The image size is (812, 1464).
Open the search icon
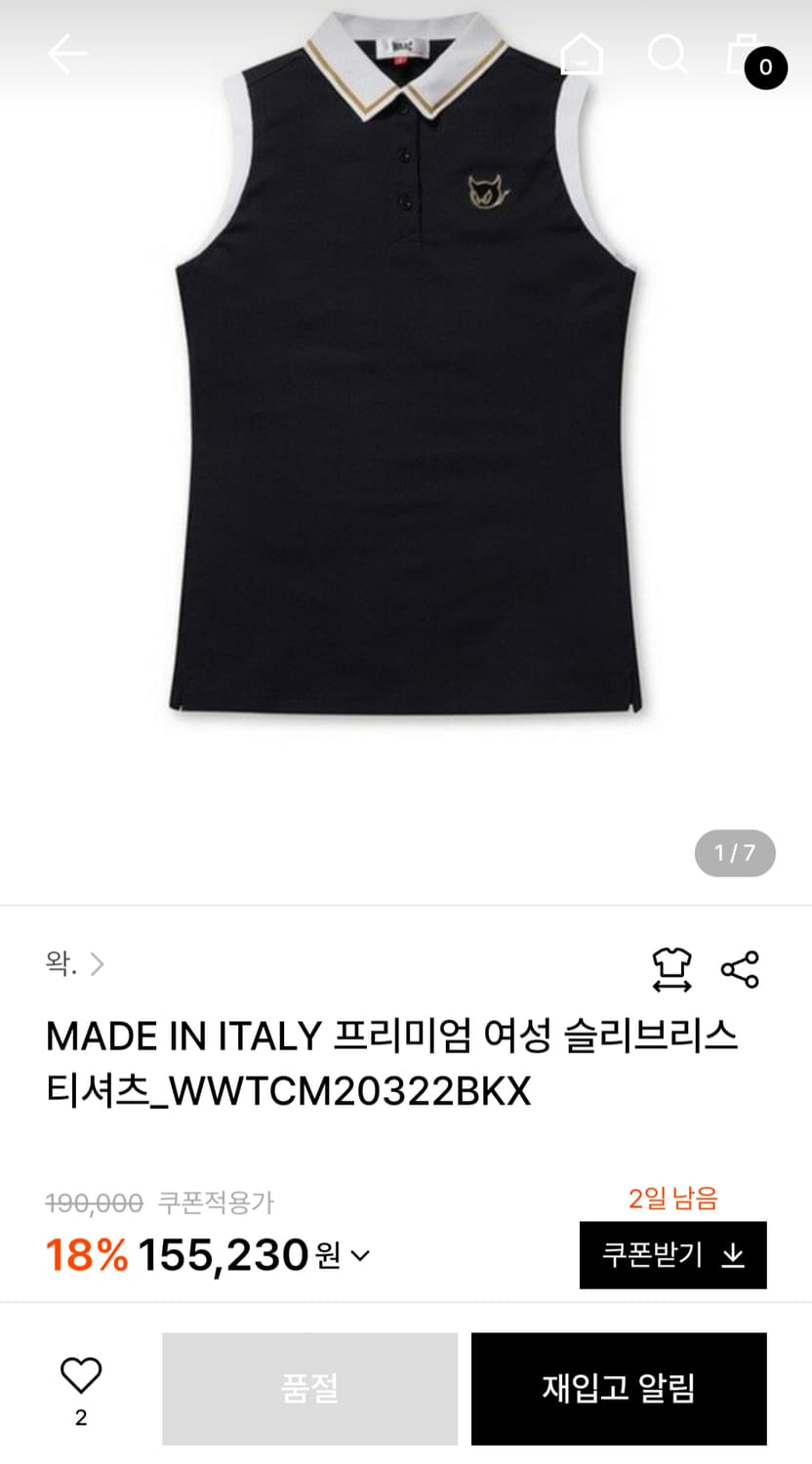(x=668, y=57)
